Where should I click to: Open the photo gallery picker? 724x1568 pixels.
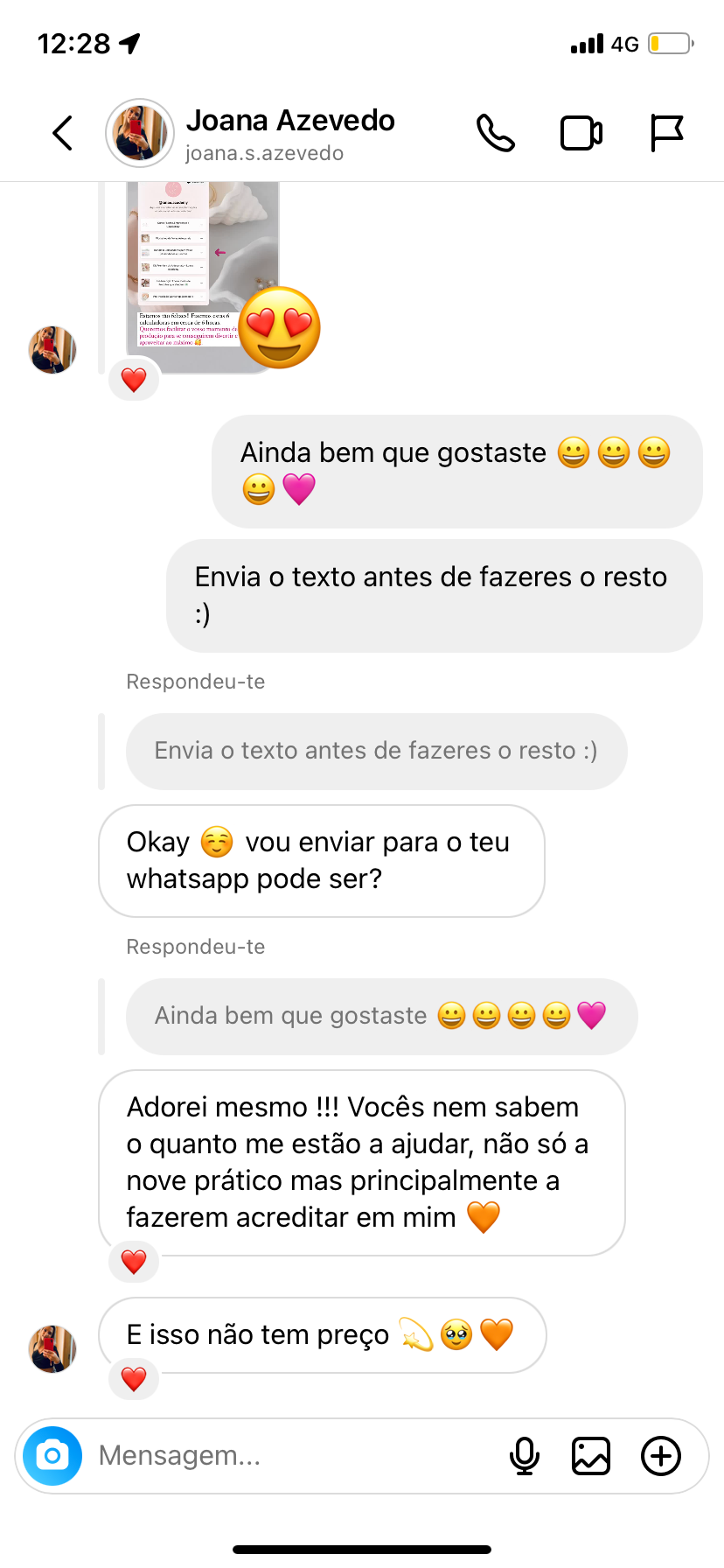[x=591, y=1456]
